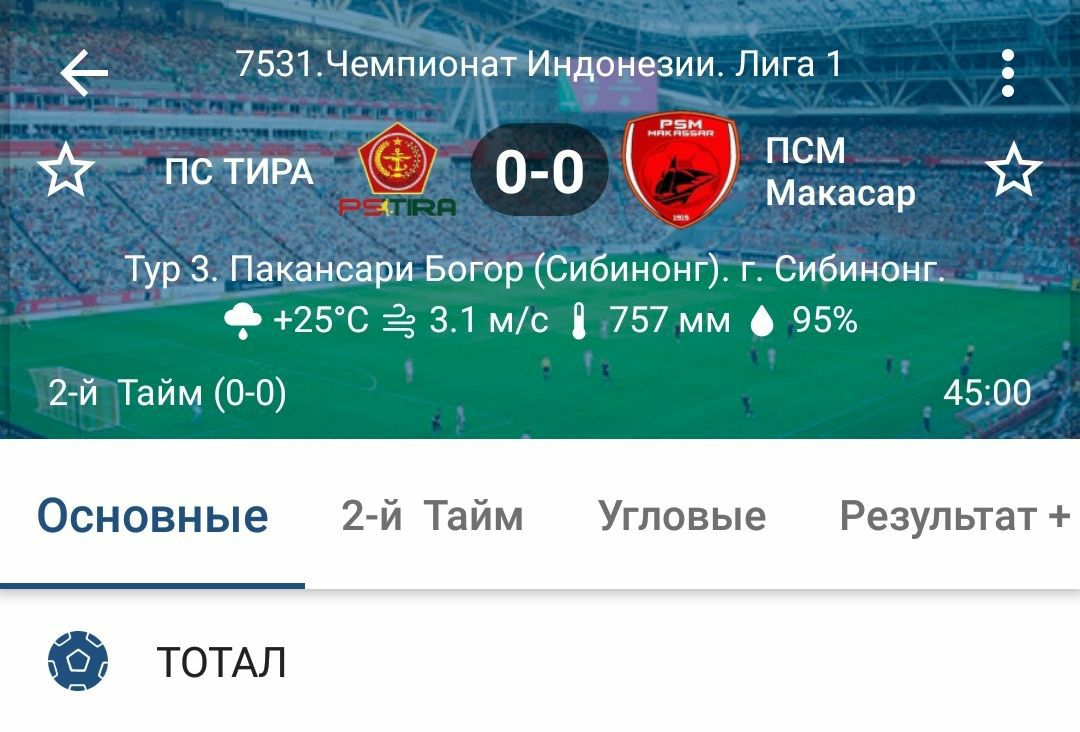
Task: Expand the ТОТАЛ betting section
Action: (221, 663)
